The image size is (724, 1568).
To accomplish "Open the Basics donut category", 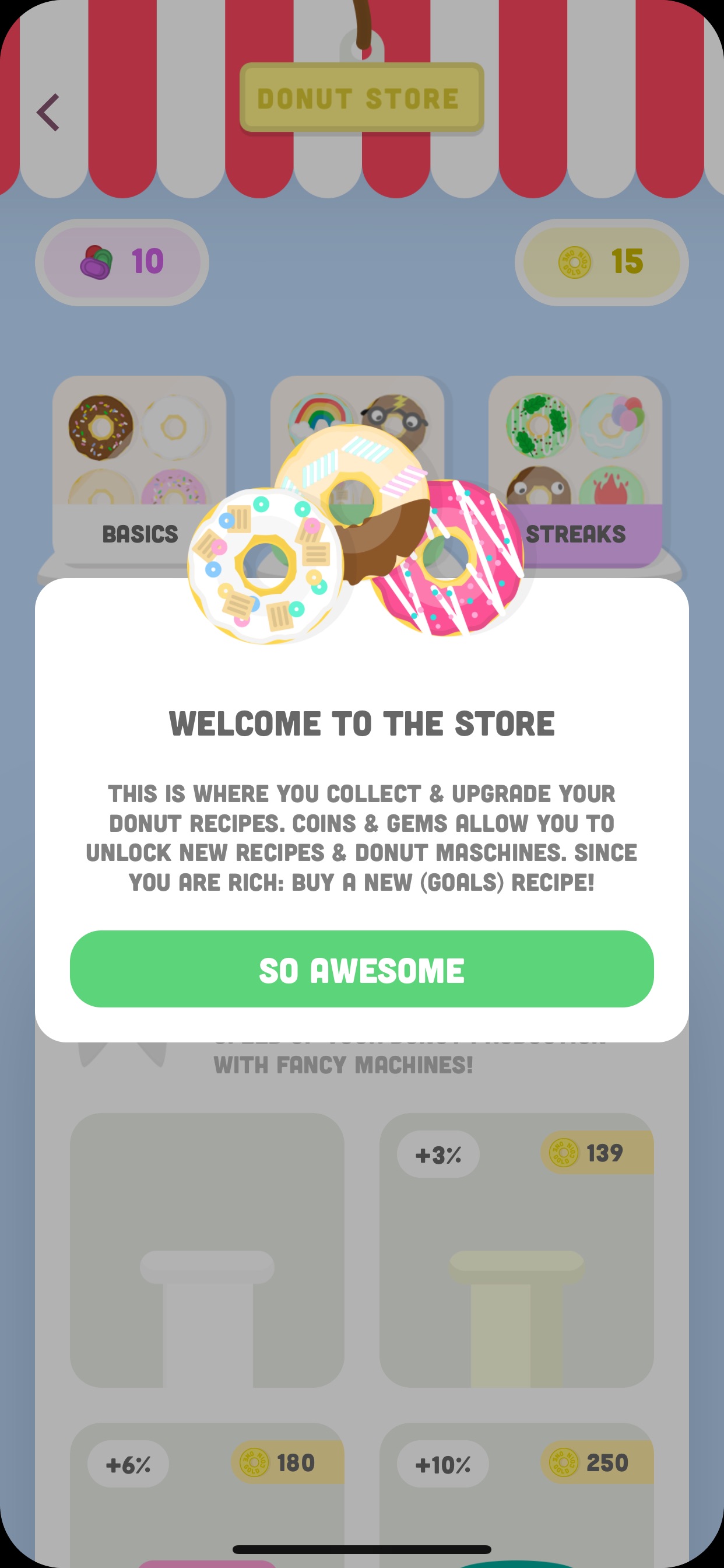I will [x=139, y=472].
